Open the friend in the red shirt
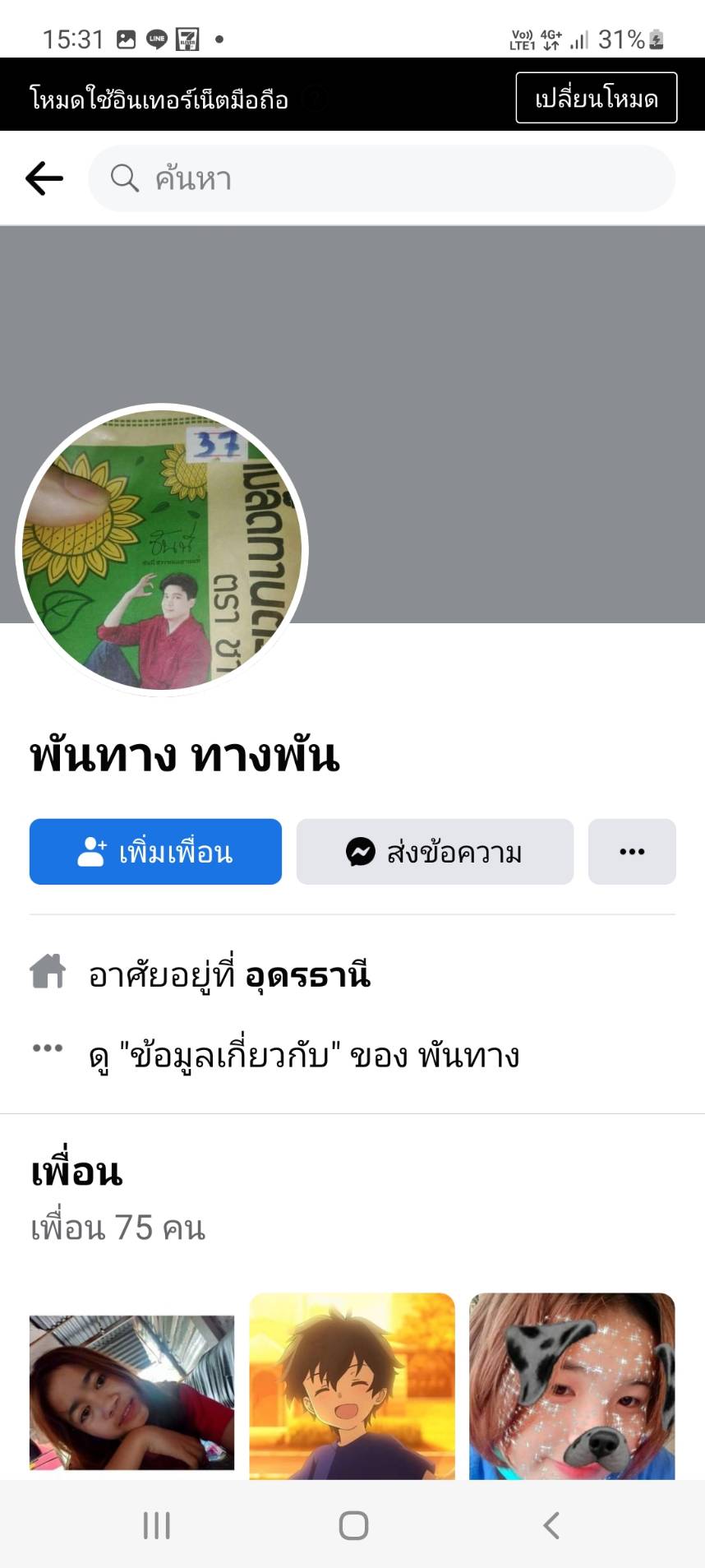 click(131, 1392)
